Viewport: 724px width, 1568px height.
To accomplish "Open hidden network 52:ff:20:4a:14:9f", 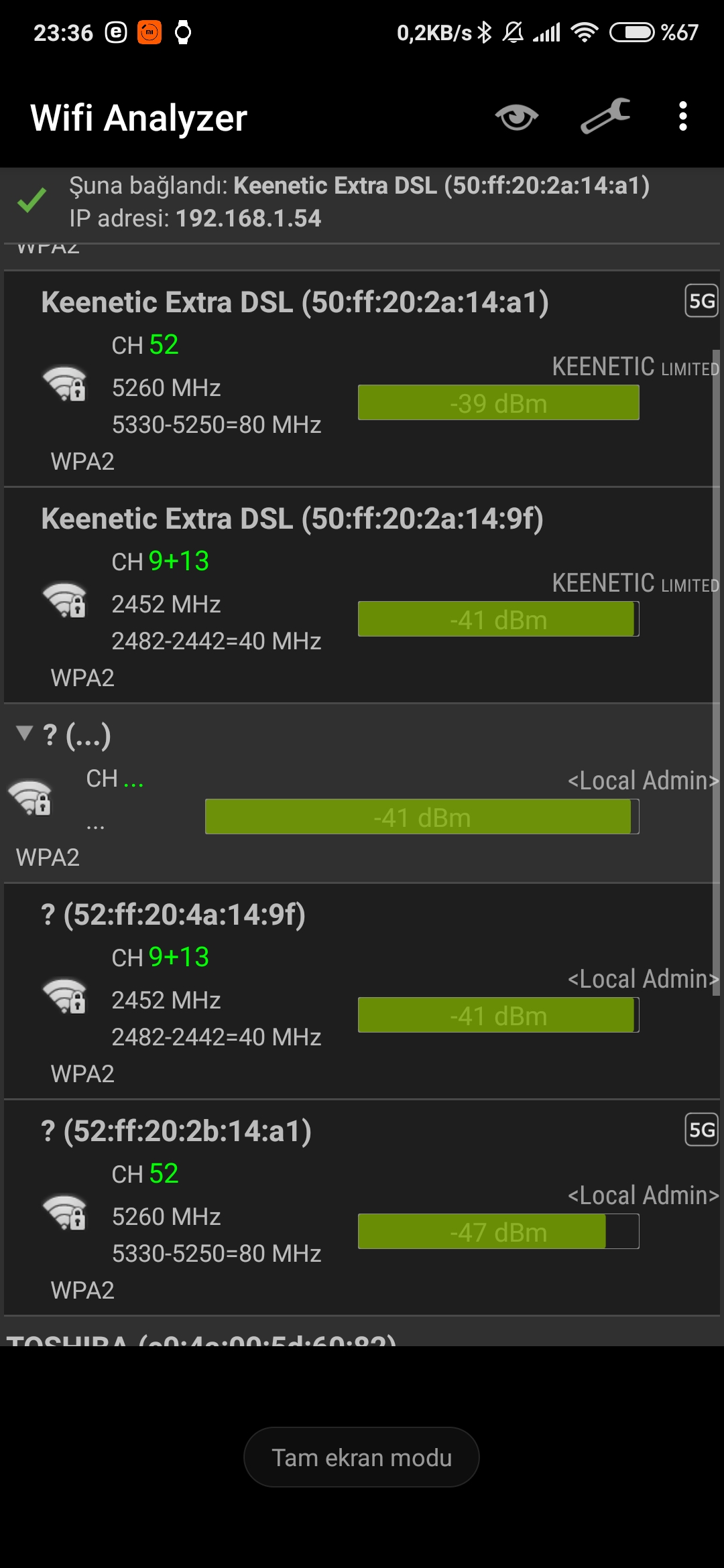I will [x=362, y=991].
